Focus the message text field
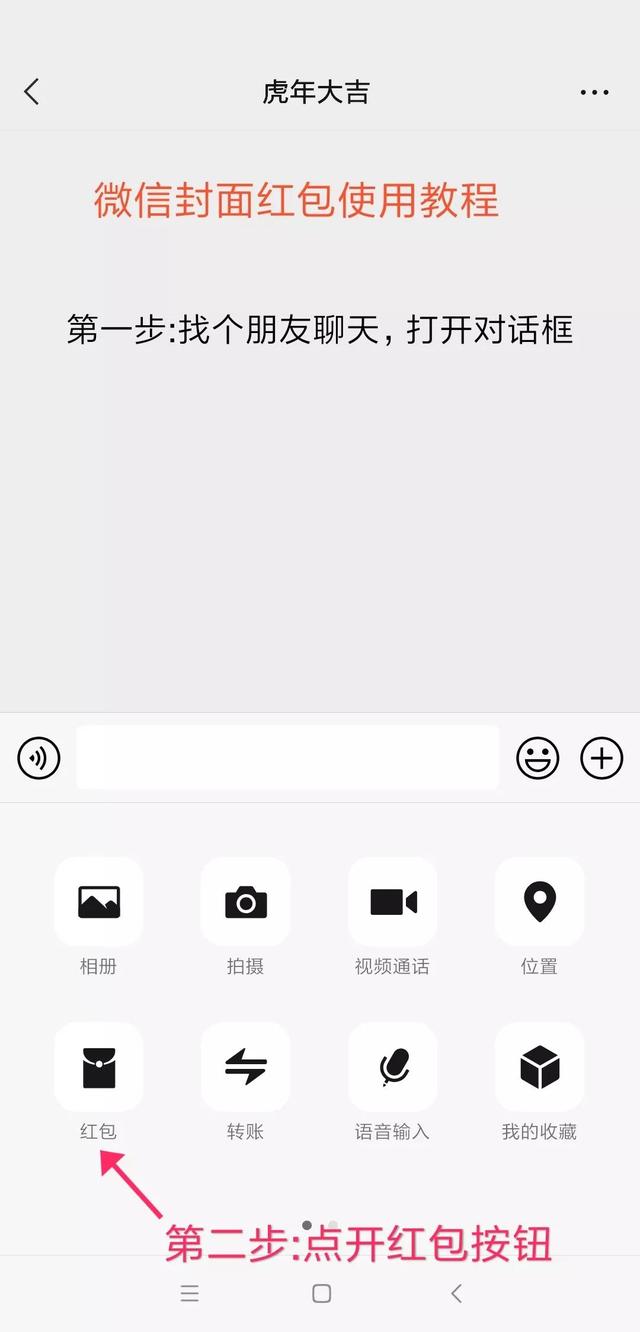Viewport: 640px width, 1332px height. [287, 758]
